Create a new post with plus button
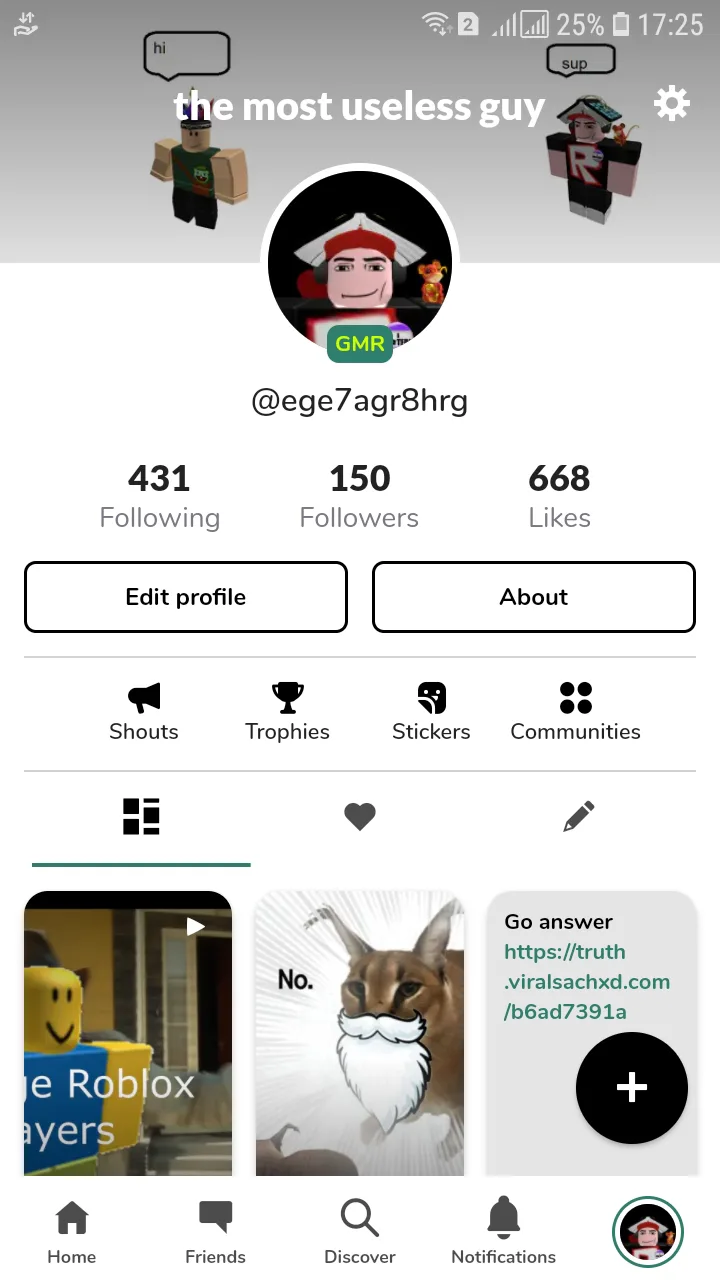The height and width of the screenshot is (1280, 720). pos(632,1088)
